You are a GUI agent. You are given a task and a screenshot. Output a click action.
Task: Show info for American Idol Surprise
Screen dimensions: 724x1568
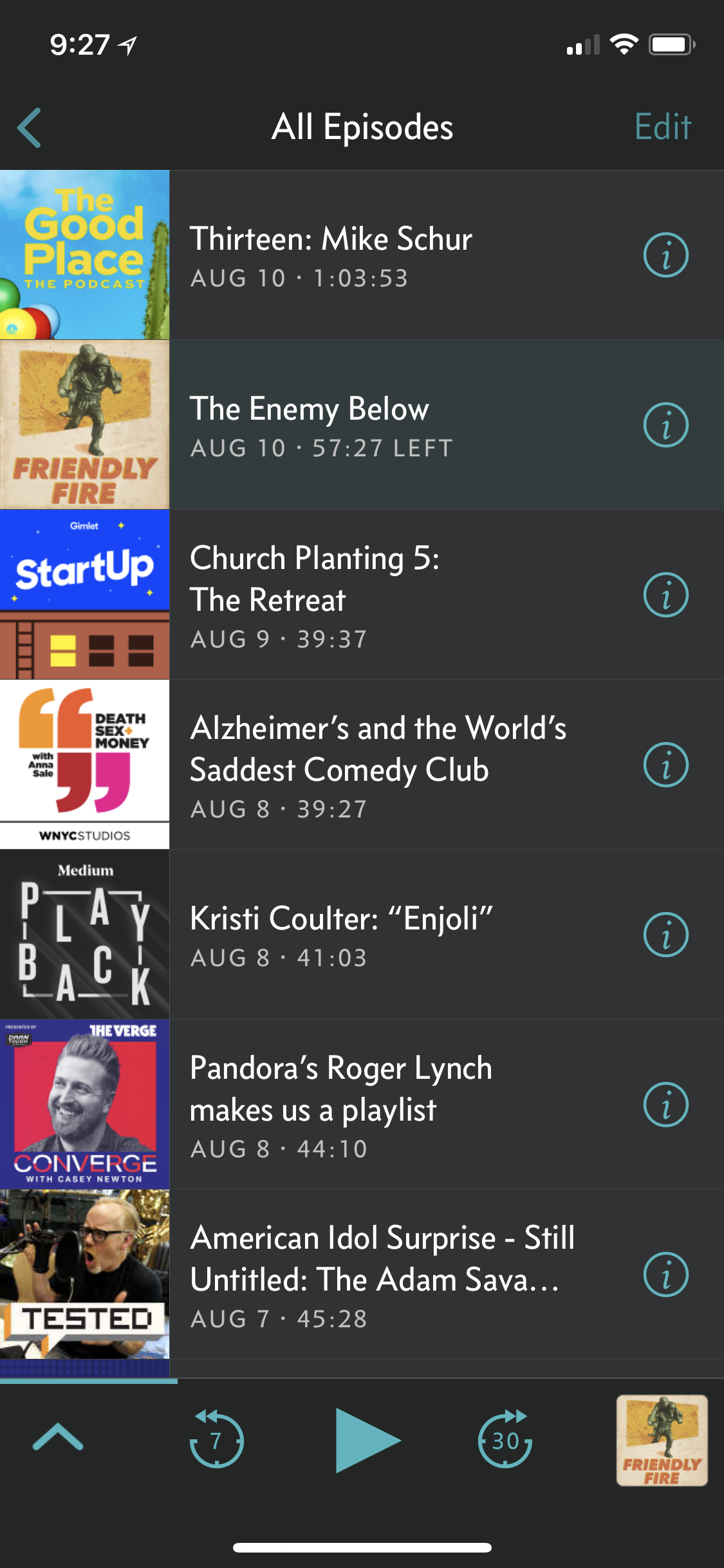point(665,1274)
